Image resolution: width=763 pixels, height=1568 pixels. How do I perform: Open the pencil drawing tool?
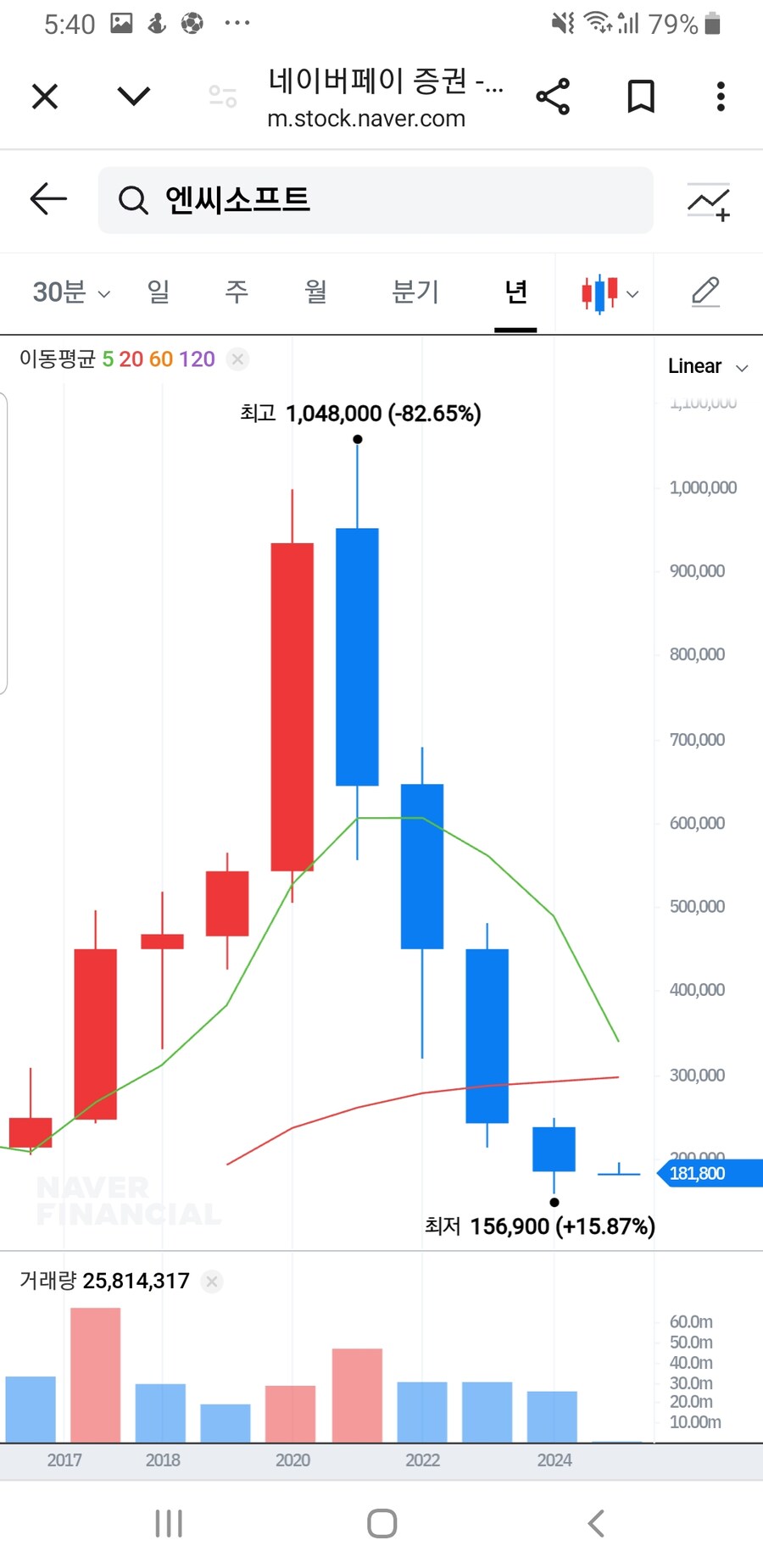pyautogui.click(x=705, y=292)
